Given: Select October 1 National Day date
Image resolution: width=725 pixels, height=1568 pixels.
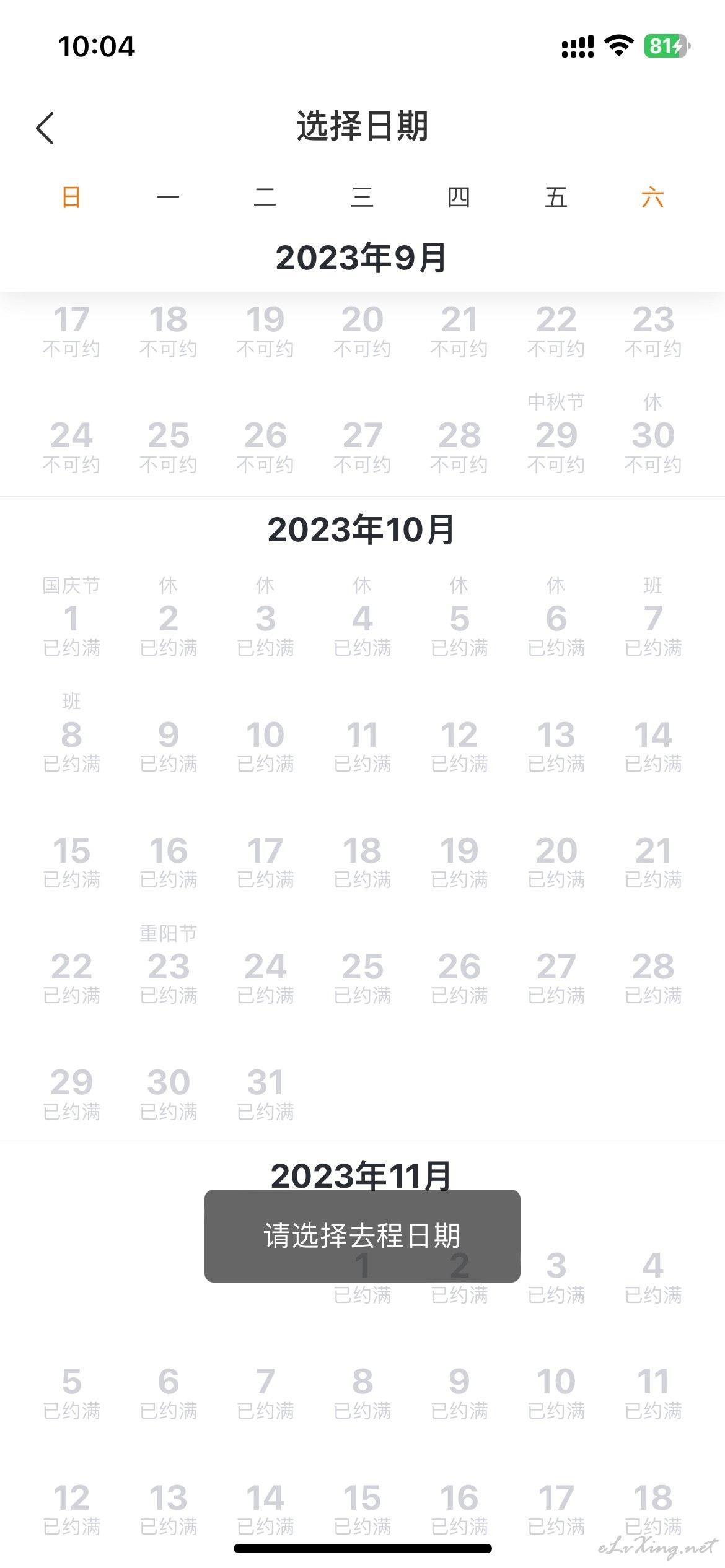Looking at the screenshot, I should tap(71, 617).
